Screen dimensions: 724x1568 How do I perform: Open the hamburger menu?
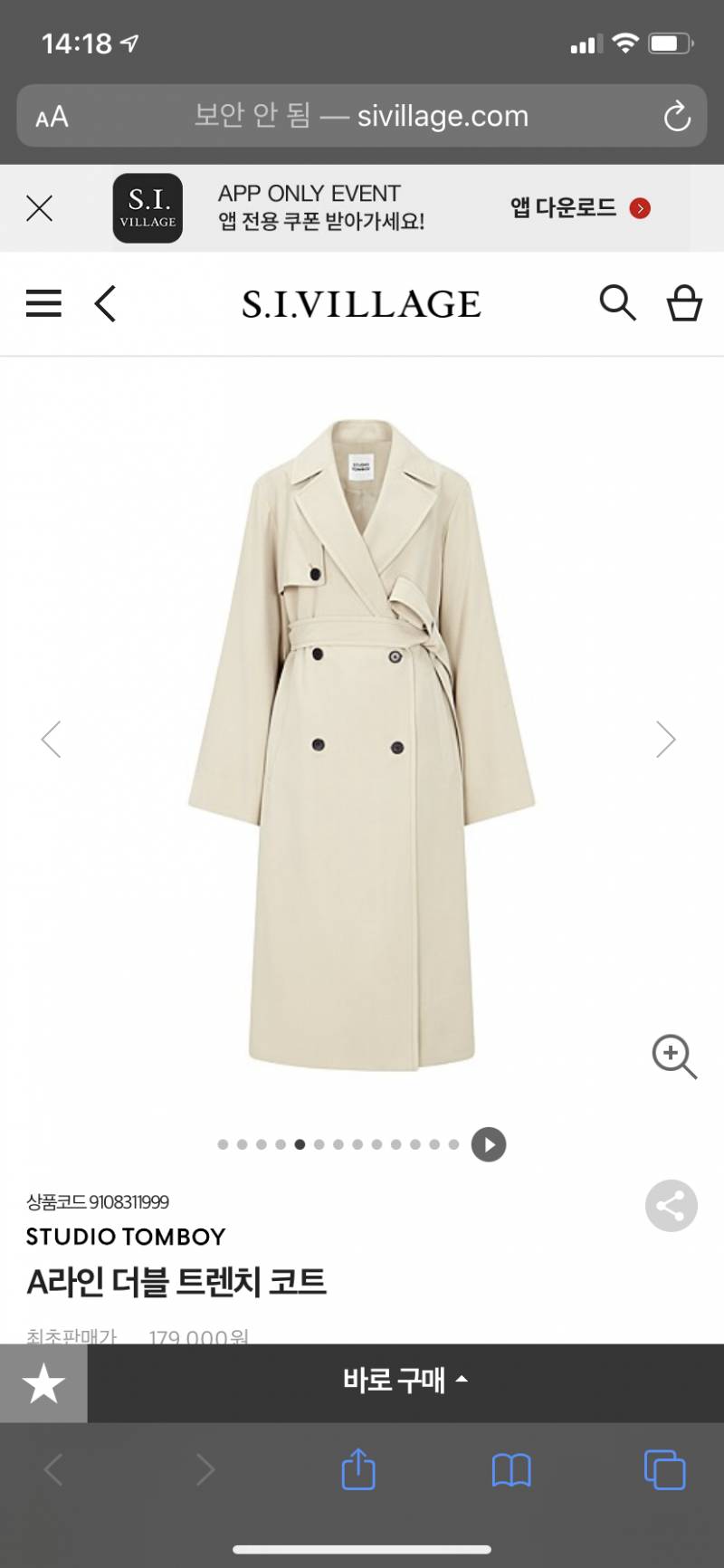pos(43,303)
